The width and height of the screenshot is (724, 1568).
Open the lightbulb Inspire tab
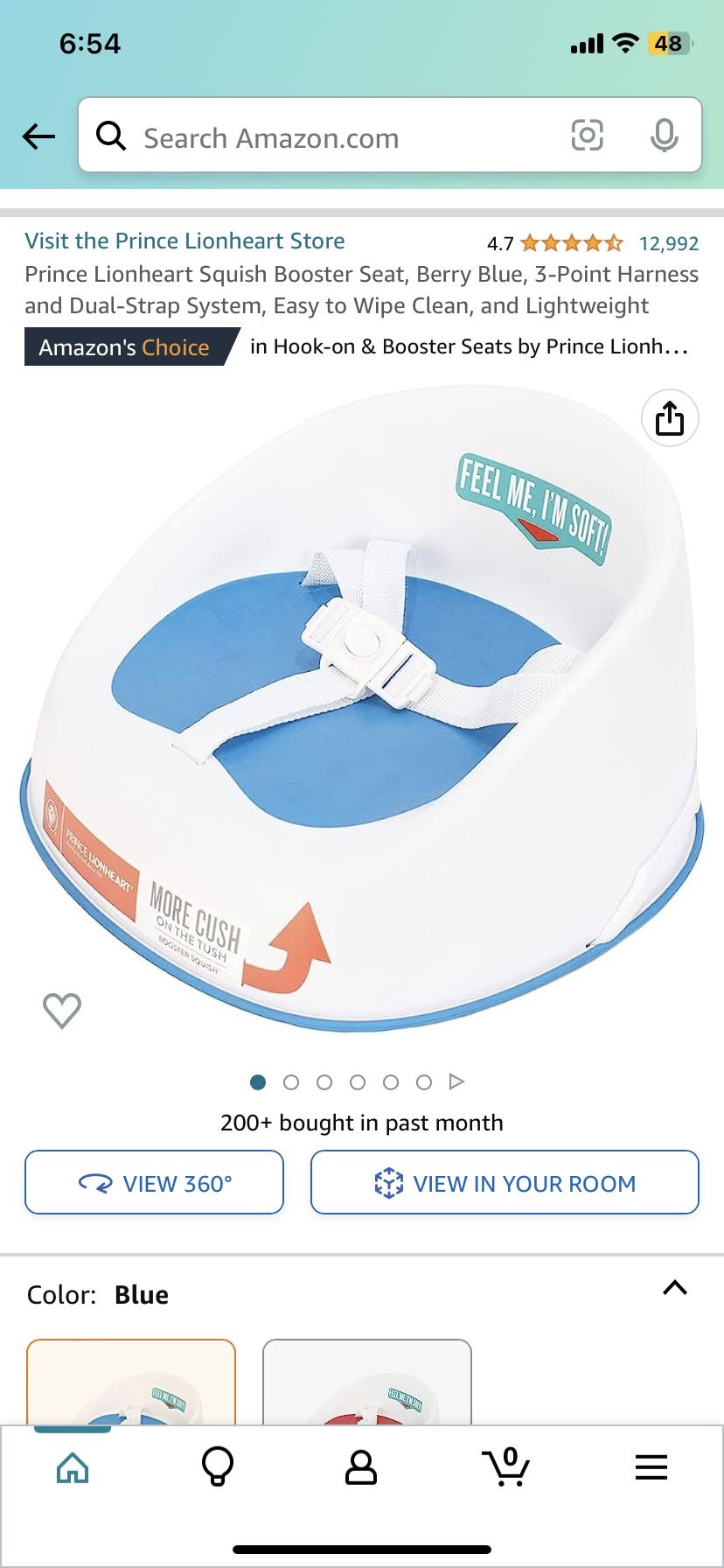click(x=217, y=1467)
